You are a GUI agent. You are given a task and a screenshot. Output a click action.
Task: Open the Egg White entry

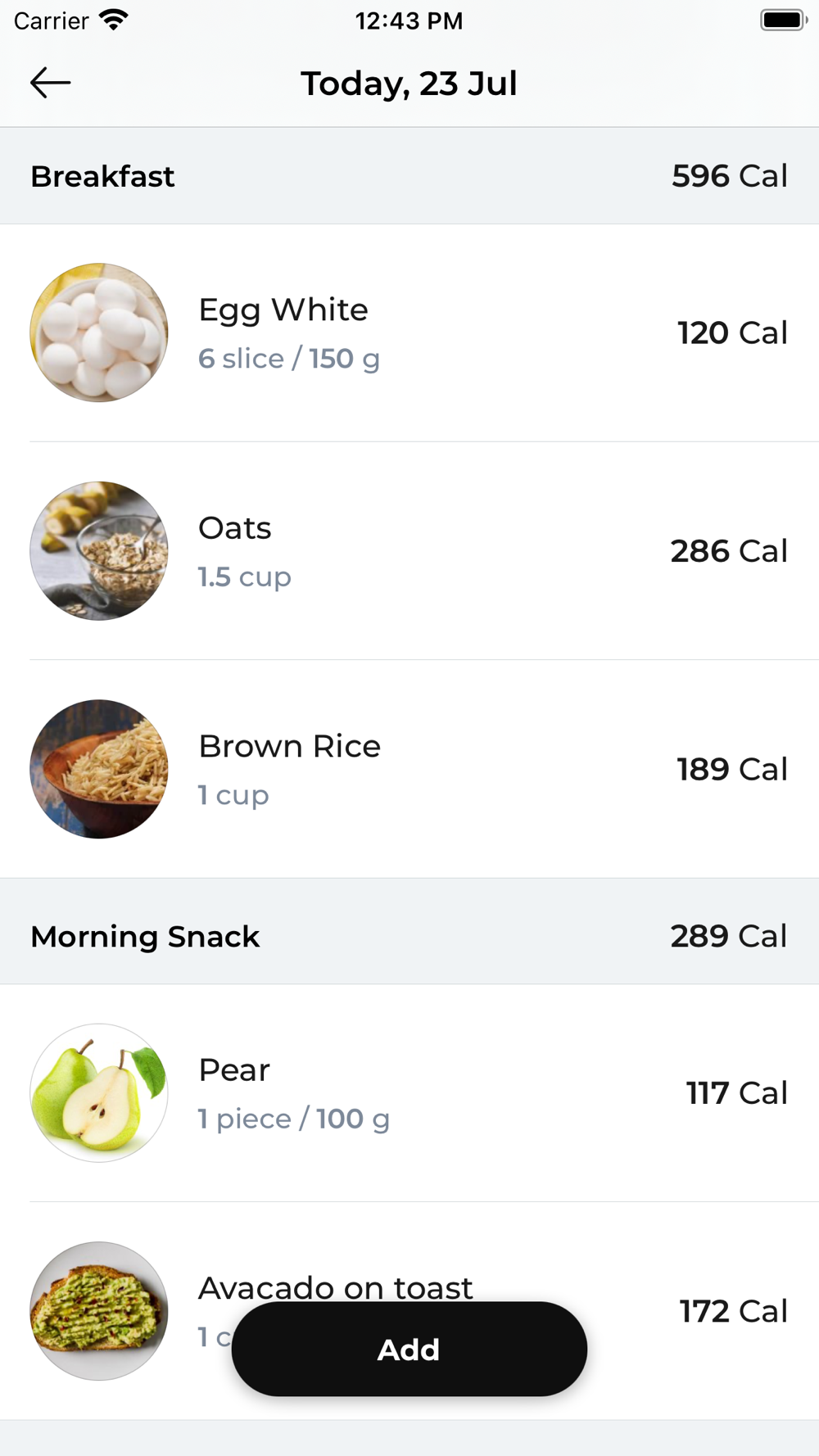tap(409, 332)
